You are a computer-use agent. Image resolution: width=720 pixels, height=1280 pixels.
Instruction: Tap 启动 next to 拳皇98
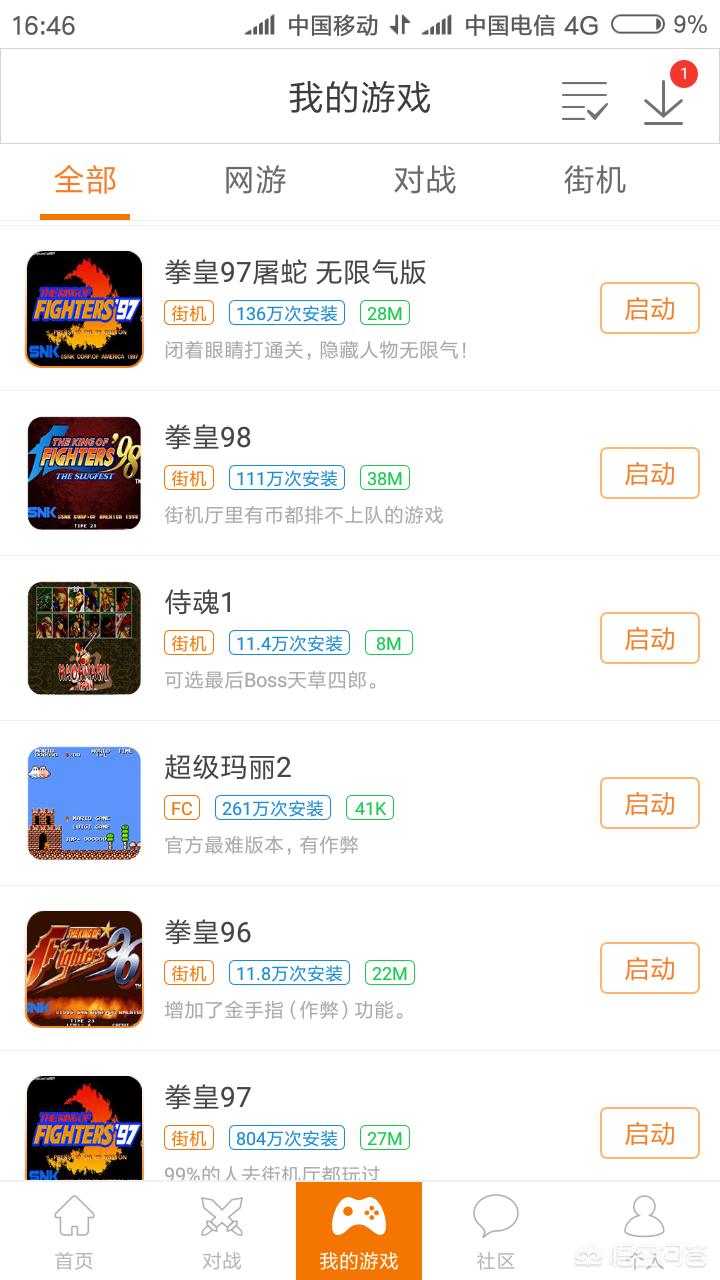650,473
